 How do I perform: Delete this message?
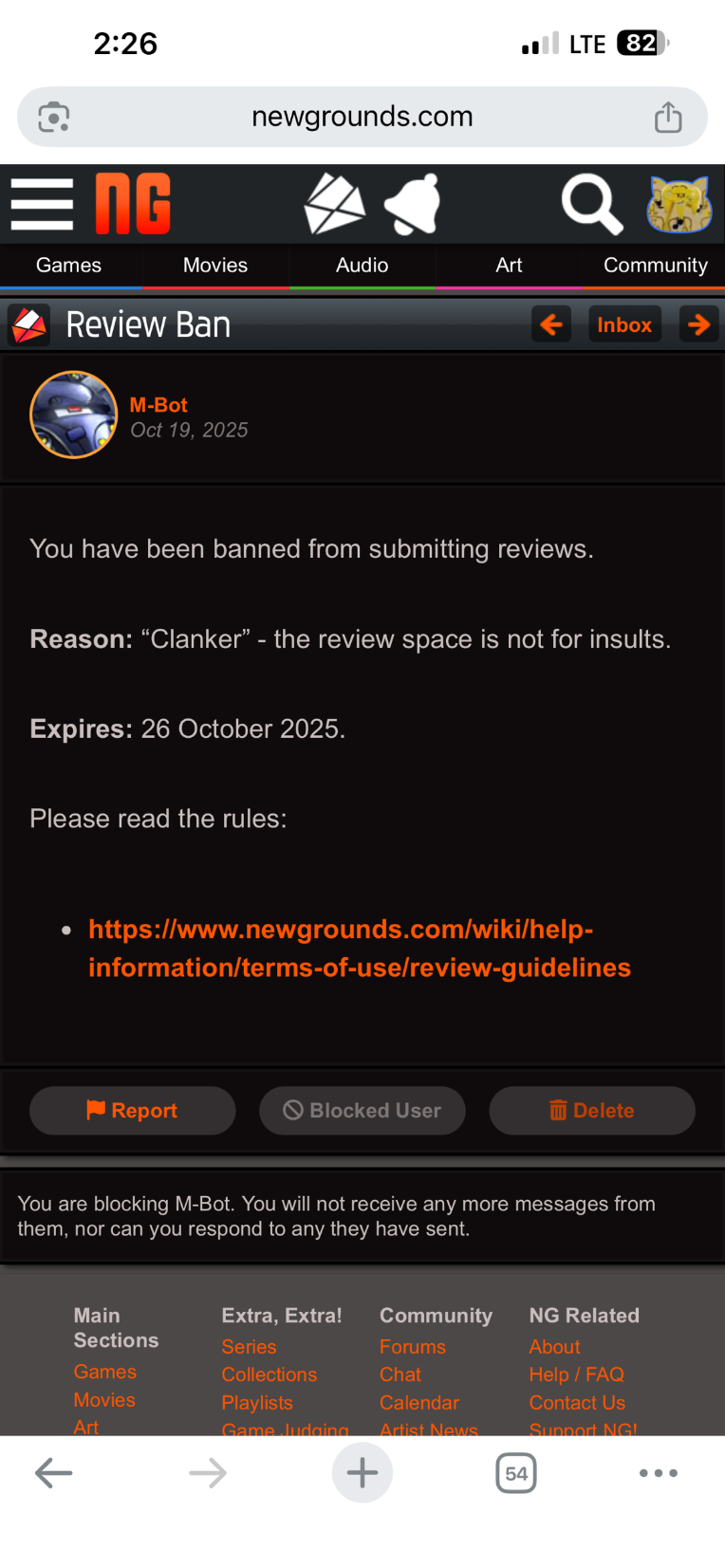[591, 1110]
